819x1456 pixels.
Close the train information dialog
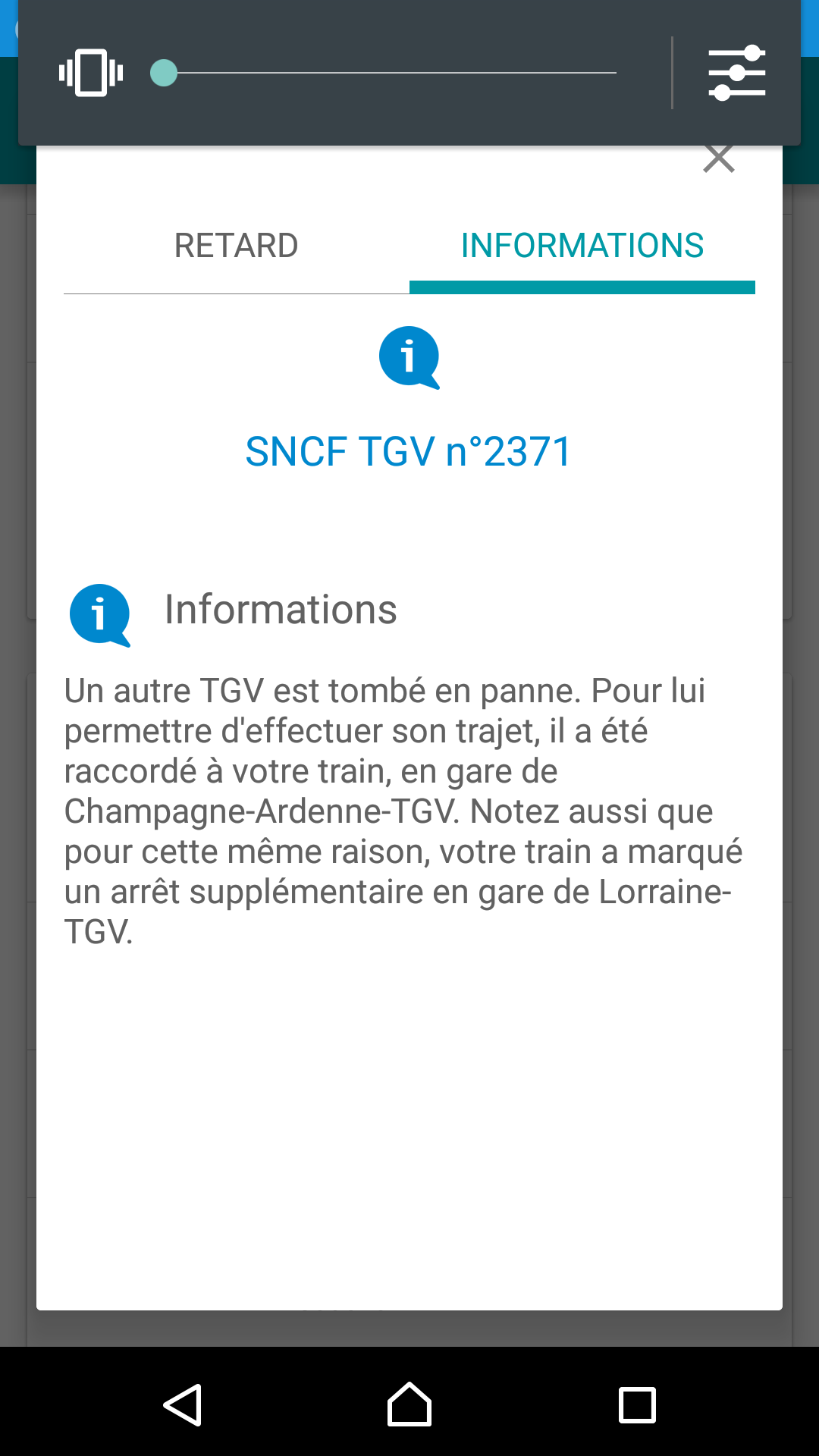pos(719,158)
